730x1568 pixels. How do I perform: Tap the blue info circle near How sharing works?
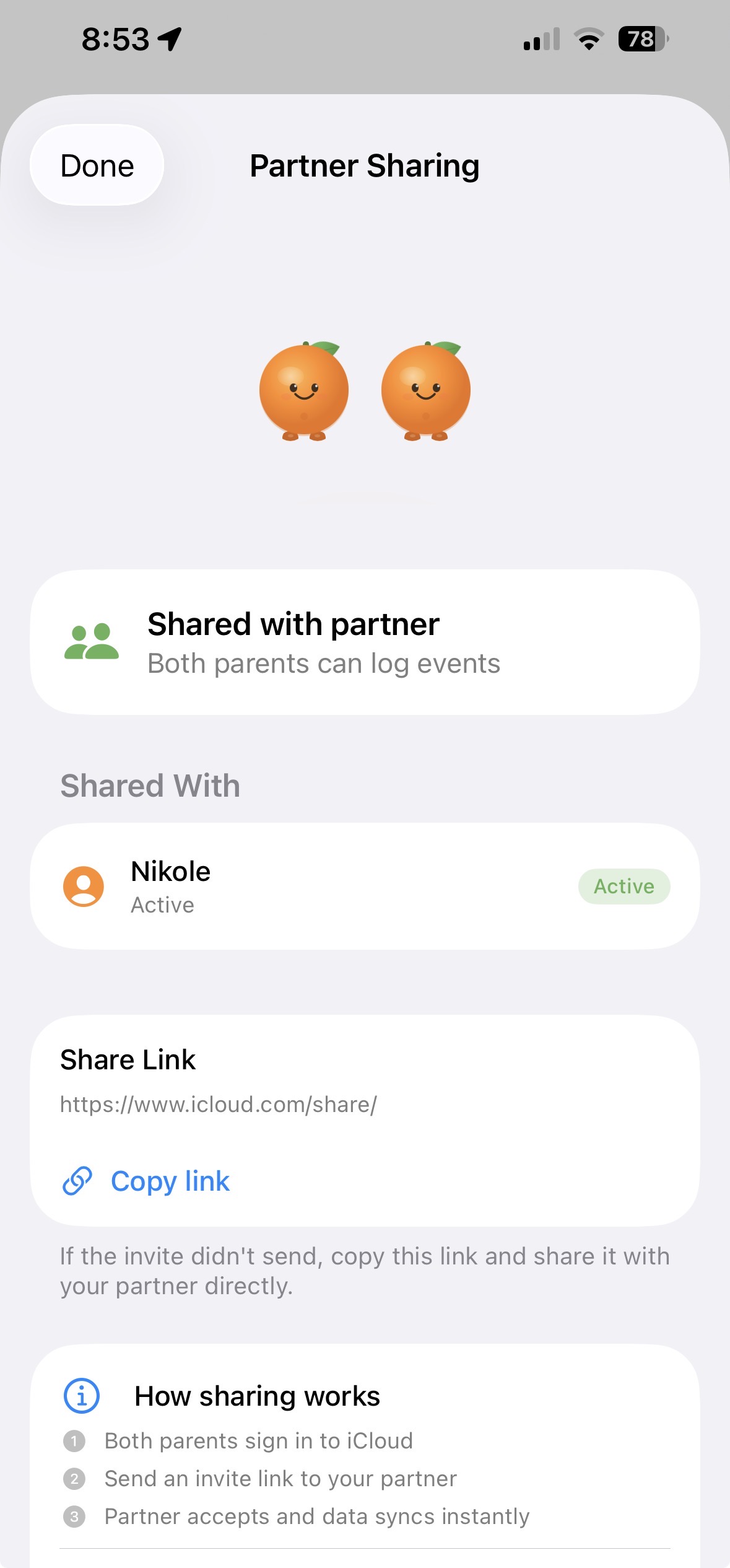click(x=81, y=1396)
